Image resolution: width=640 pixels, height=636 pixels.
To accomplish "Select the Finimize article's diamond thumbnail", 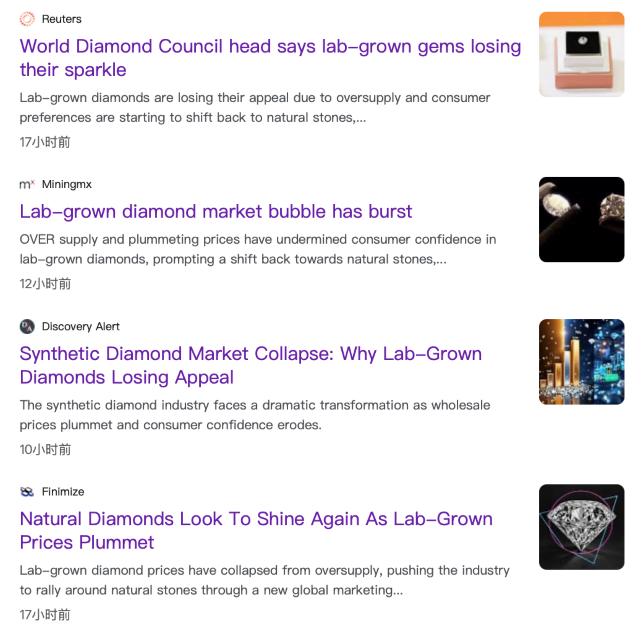I will click(581, 527).
